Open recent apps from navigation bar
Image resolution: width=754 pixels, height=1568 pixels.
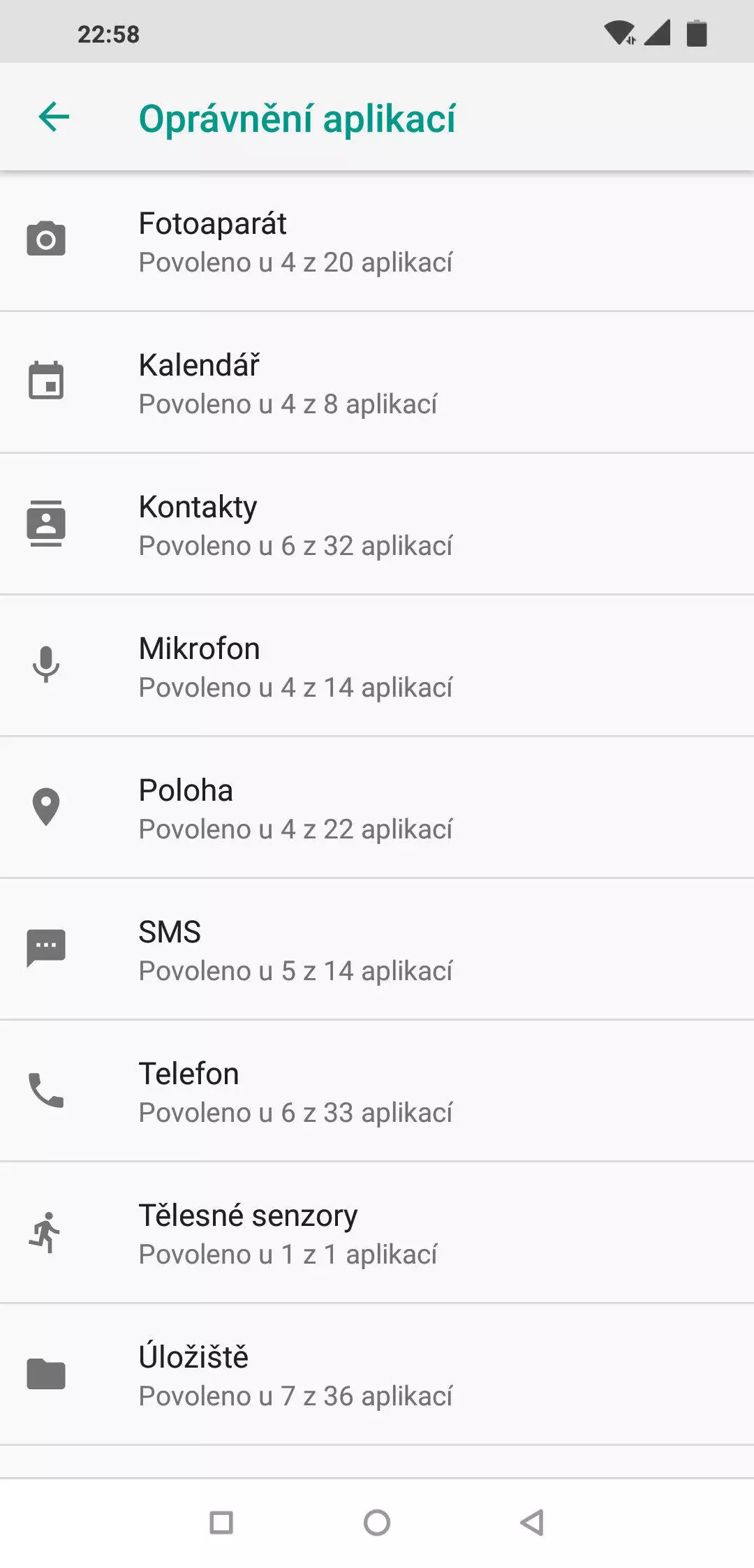[x=221, y=1523]
